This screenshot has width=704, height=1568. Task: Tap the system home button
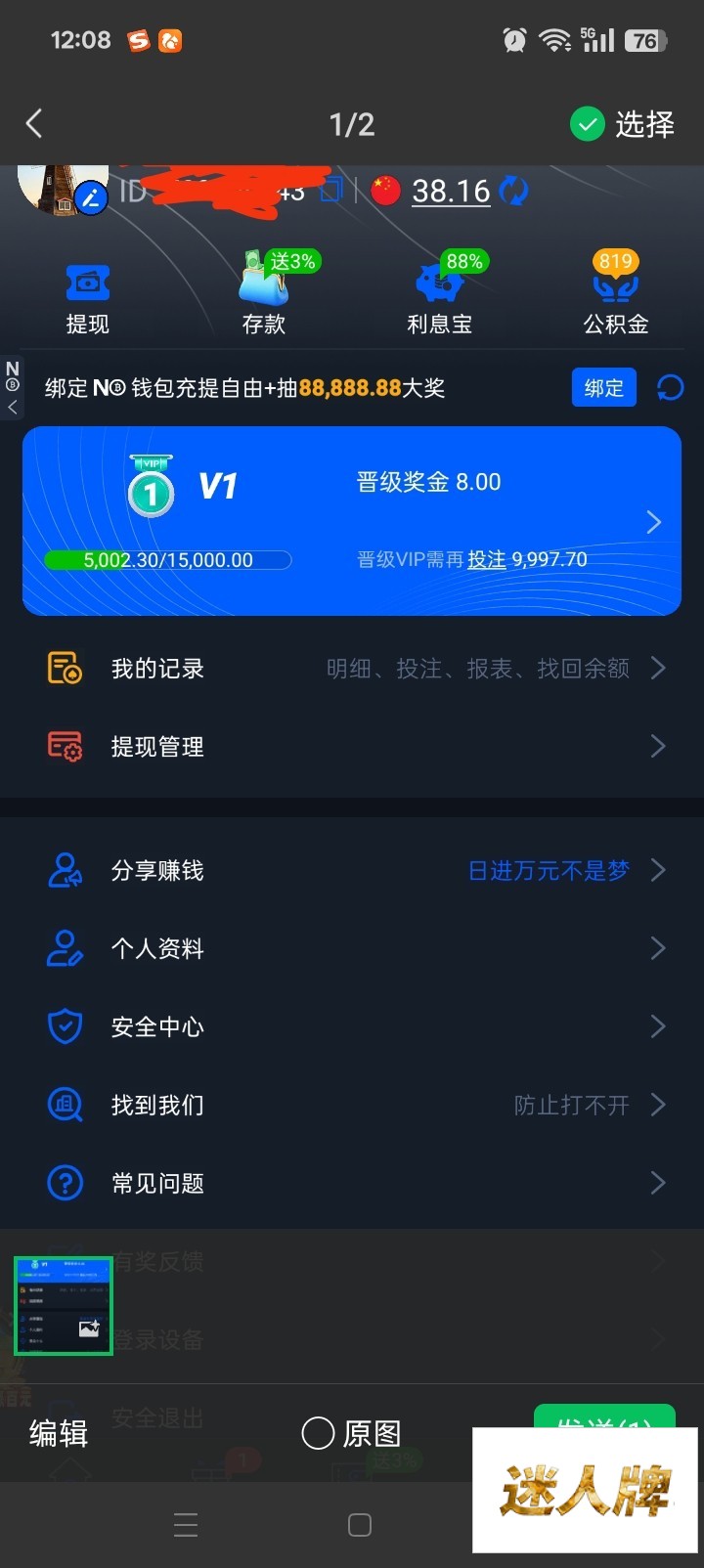pos(360,1525)
